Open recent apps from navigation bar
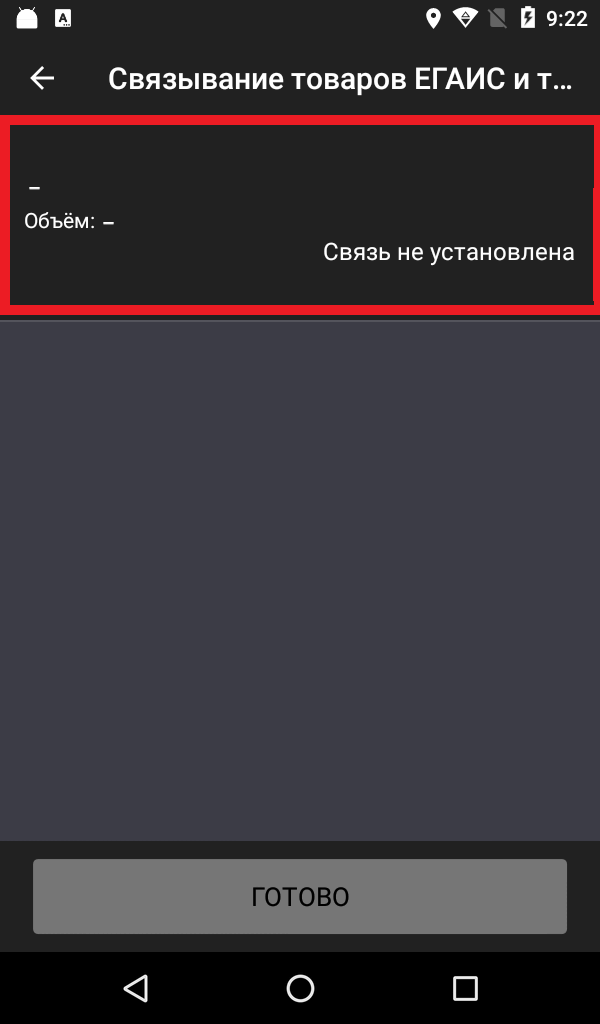This screenshot has height=1024, width=600. (x=465, y=988)
